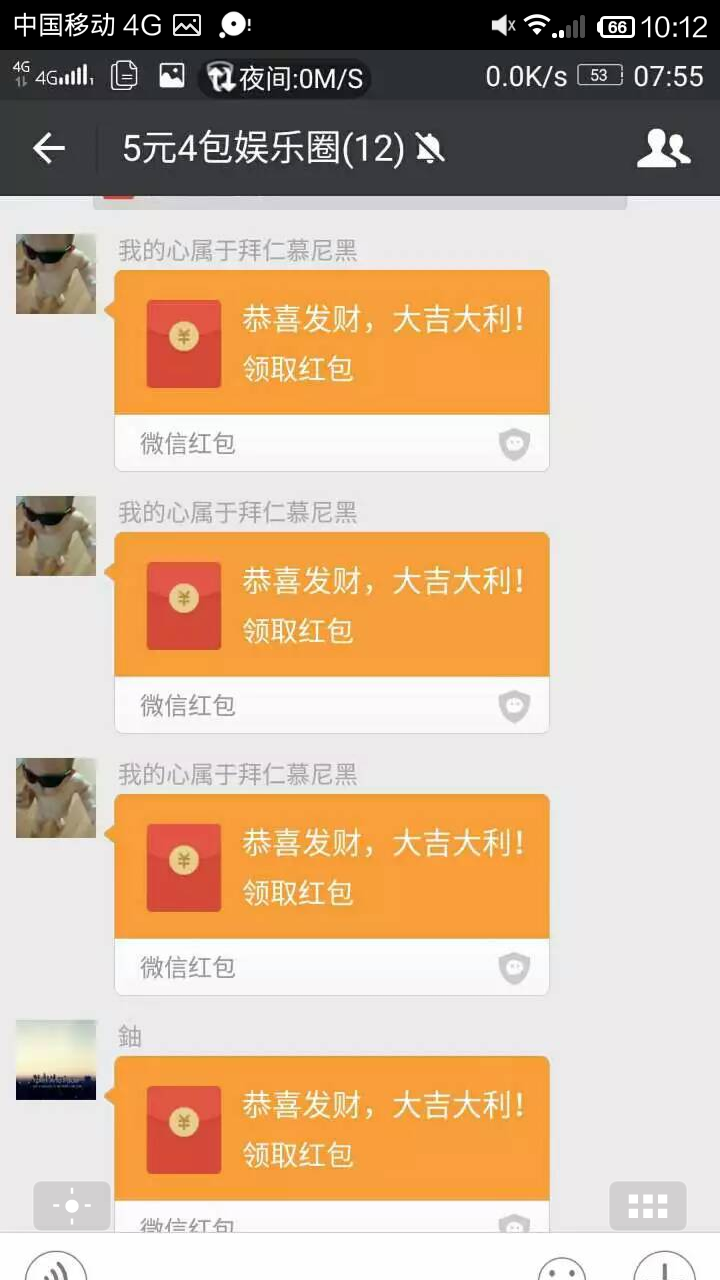
Task: Open the red packet sent by 铀
Action: point(331,1128)
